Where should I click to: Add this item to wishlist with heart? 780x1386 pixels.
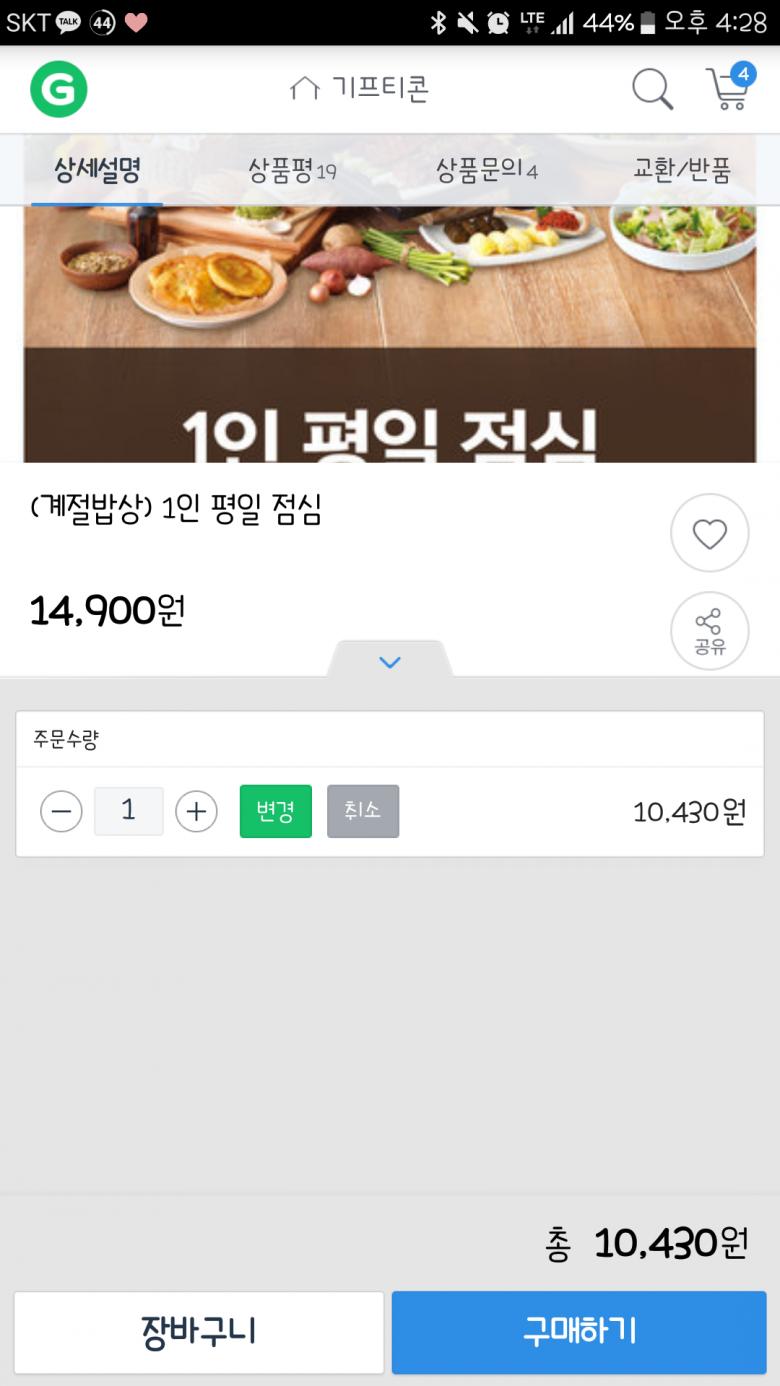pos(709,533)
